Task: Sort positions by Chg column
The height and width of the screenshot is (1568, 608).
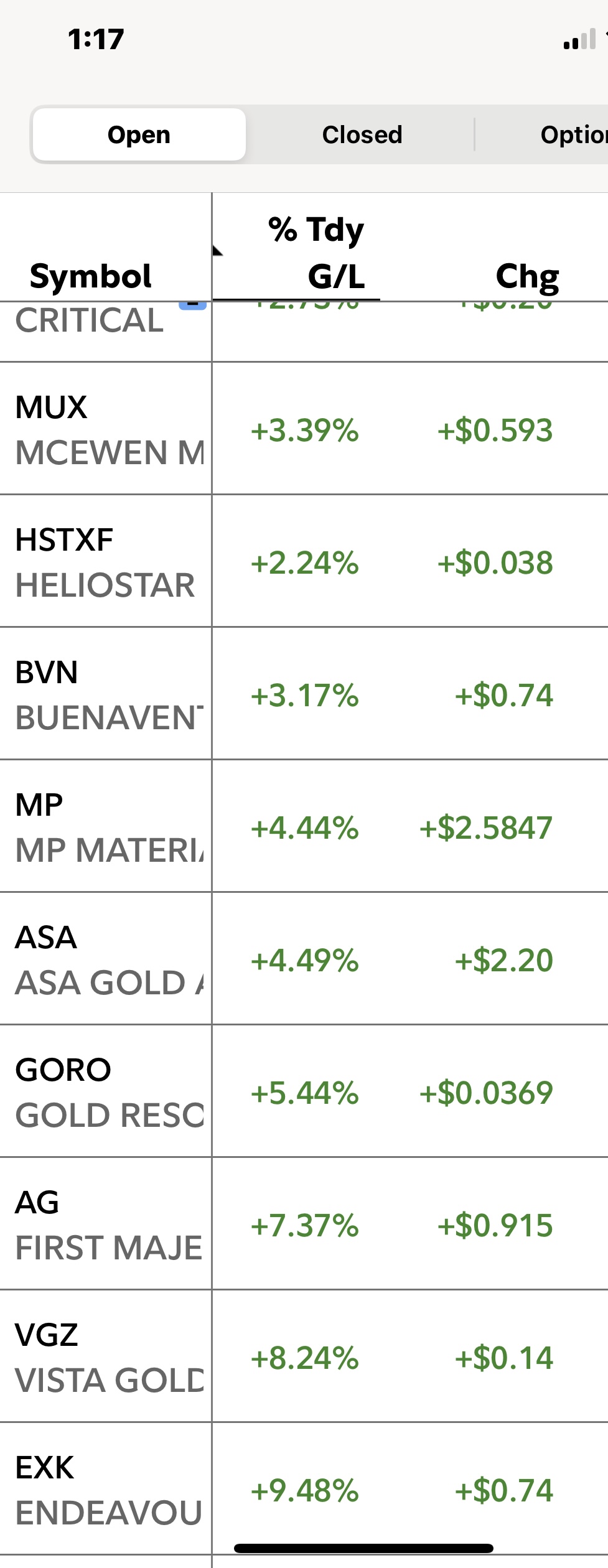Action: (527, 276)
